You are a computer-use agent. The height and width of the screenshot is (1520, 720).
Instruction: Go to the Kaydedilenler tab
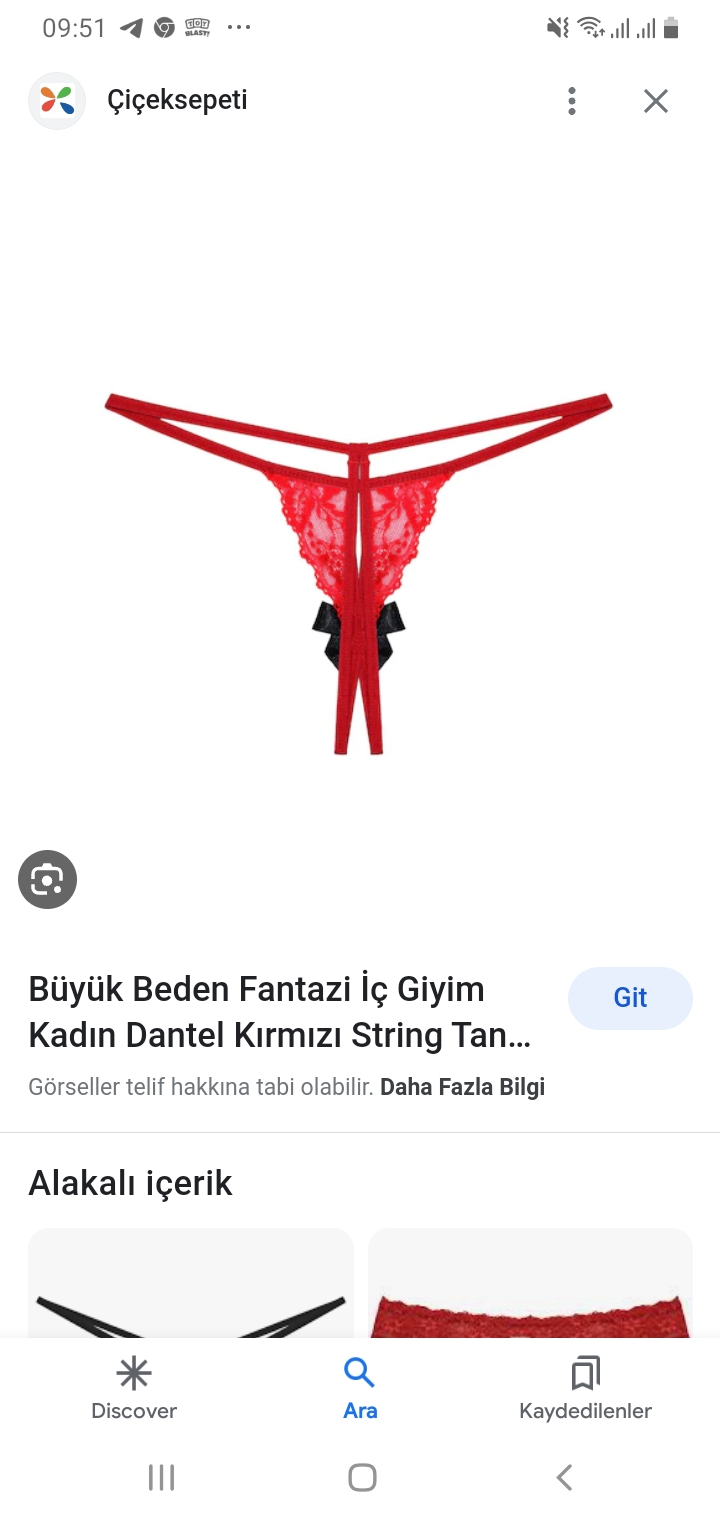click(585, 1387)
